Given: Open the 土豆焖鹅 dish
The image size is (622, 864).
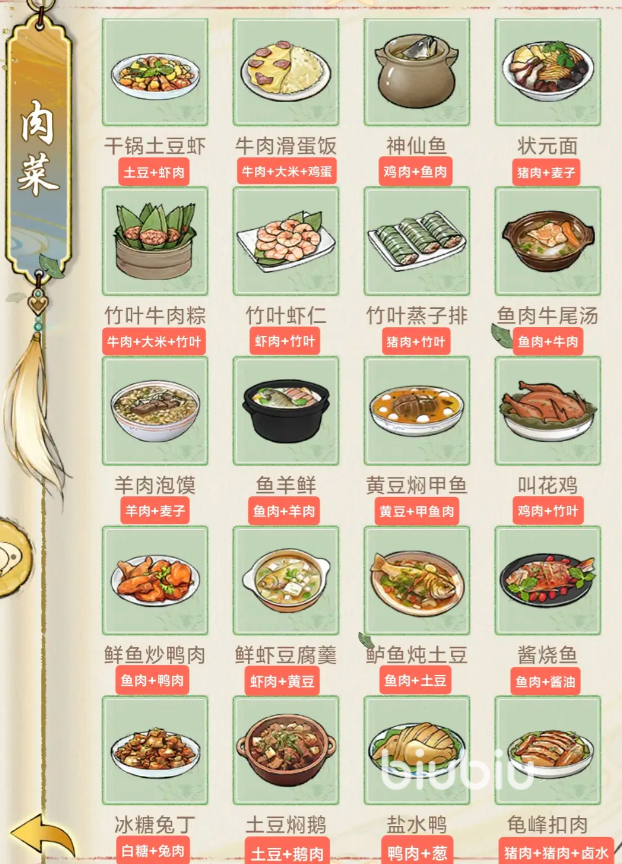Looking at the screenshot, I should [x=286, y=750].
